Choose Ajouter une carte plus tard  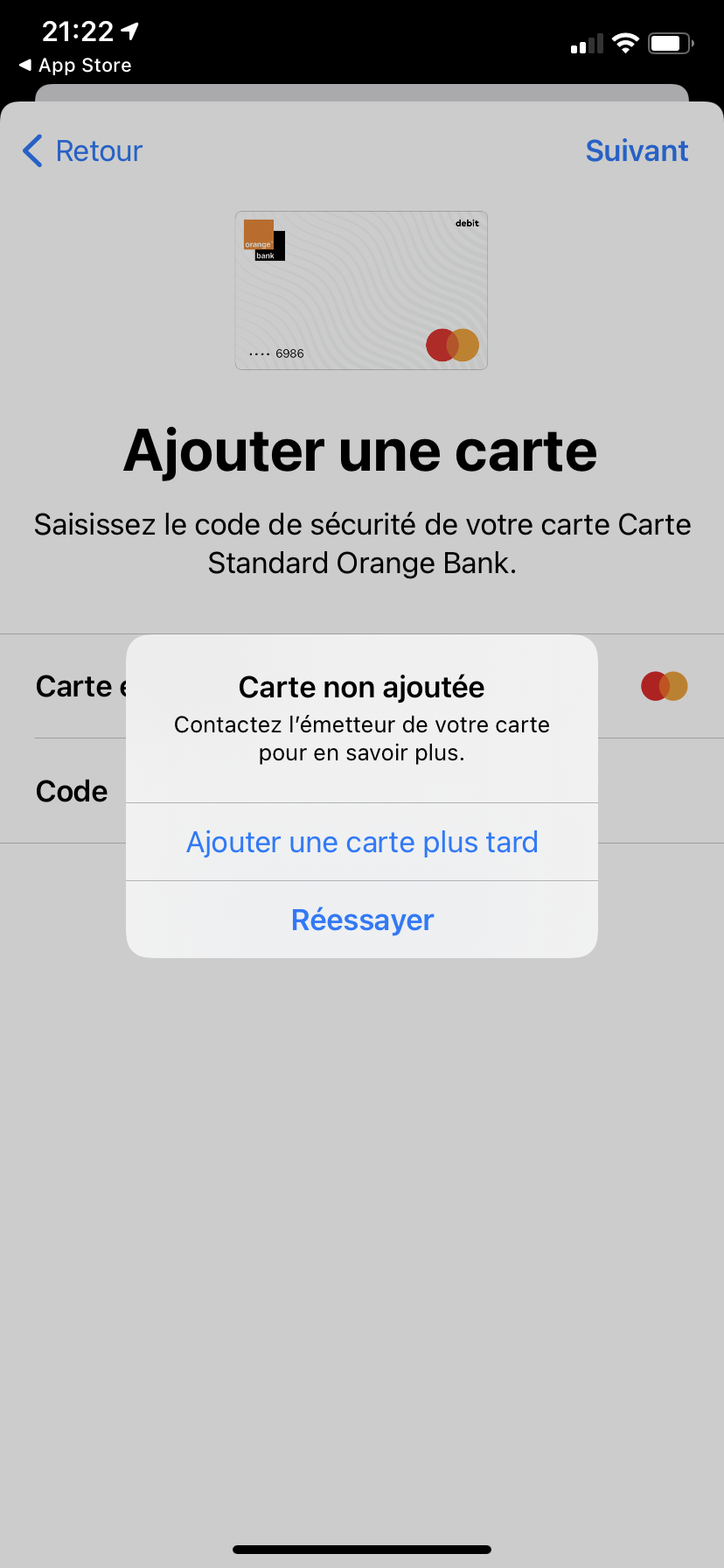(x=362, y=842)
